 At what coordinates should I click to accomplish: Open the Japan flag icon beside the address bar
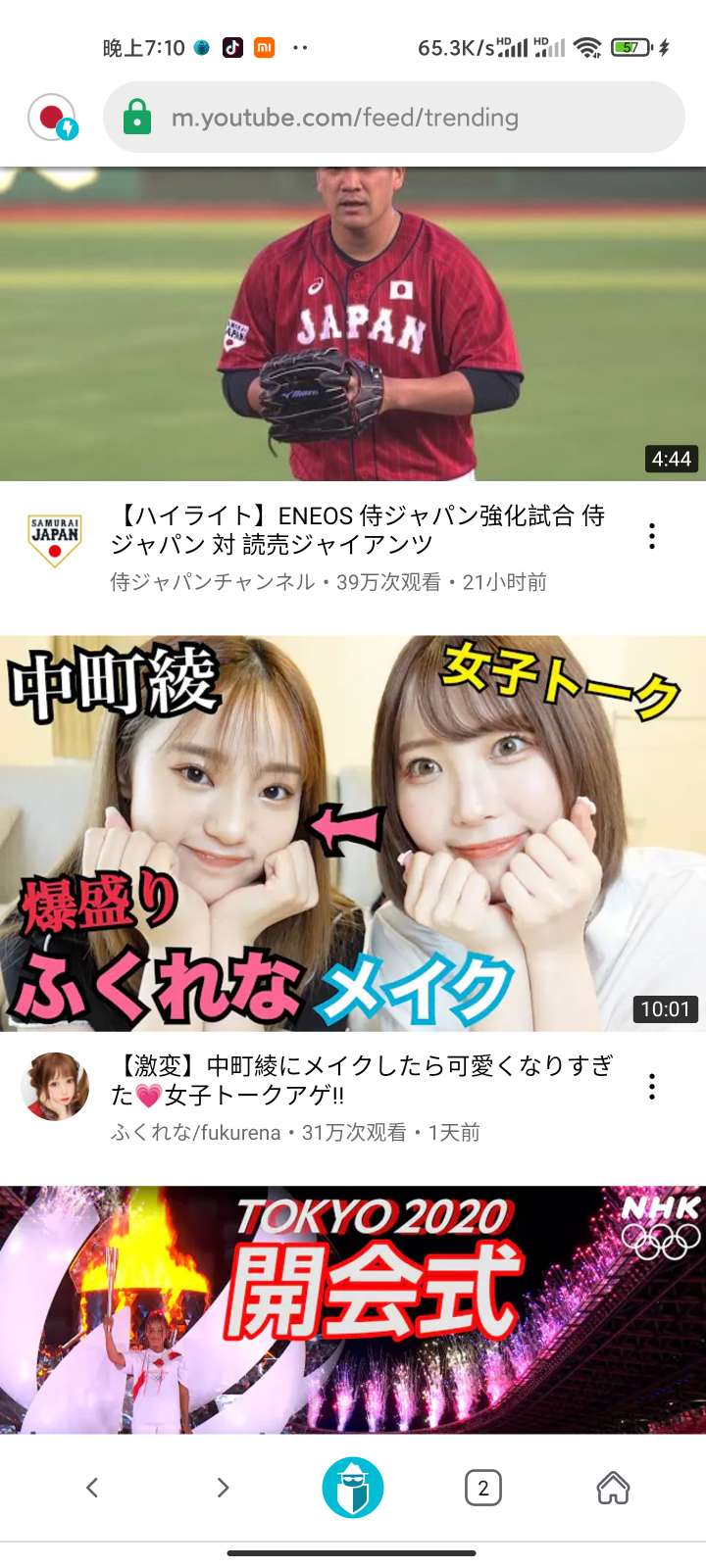tap(52, 118)
